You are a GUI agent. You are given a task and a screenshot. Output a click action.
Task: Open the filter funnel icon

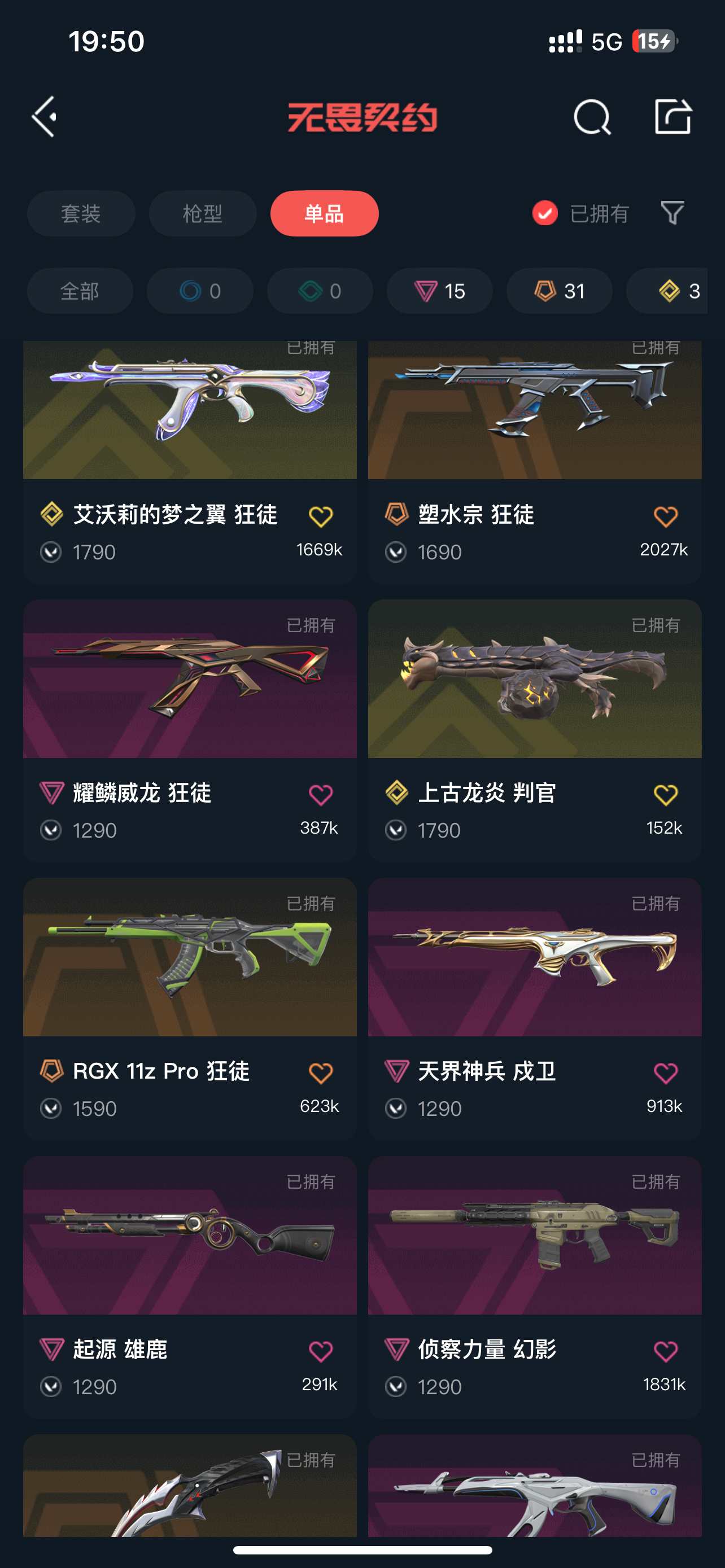672,213
